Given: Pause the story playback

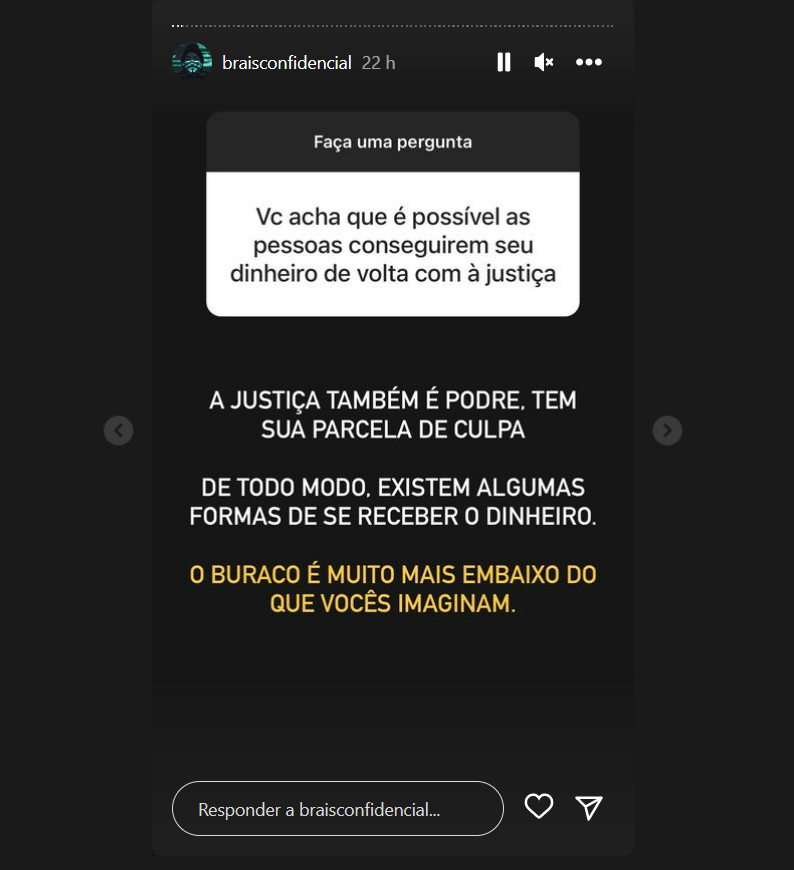Looking at the screenshot, I should pyautogui.click(x=504, y=62).
